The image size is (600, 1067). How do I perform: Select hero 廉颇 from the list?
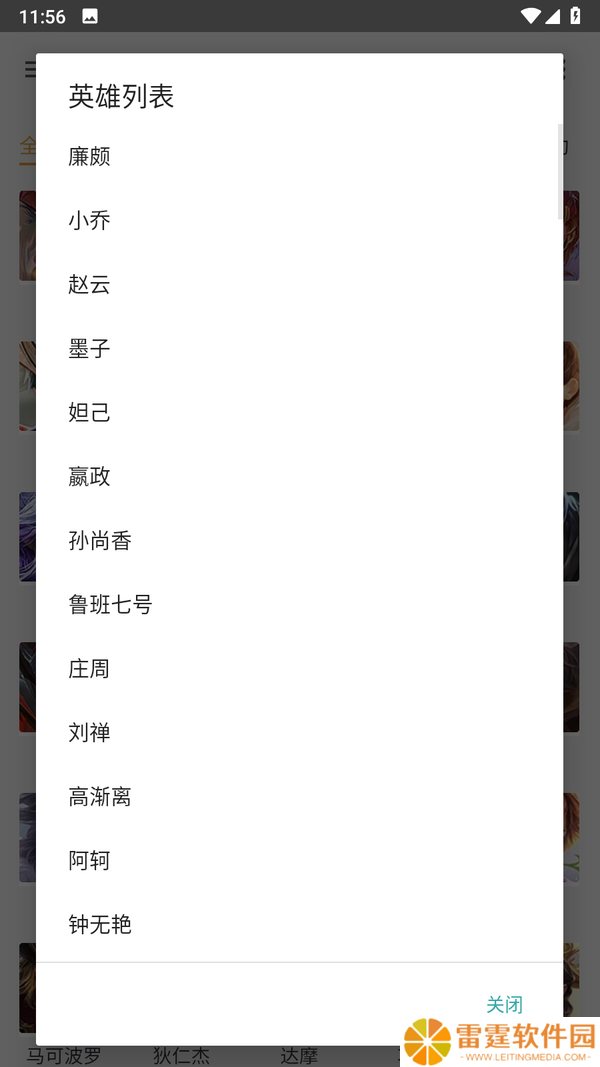[x=299, y=157]
